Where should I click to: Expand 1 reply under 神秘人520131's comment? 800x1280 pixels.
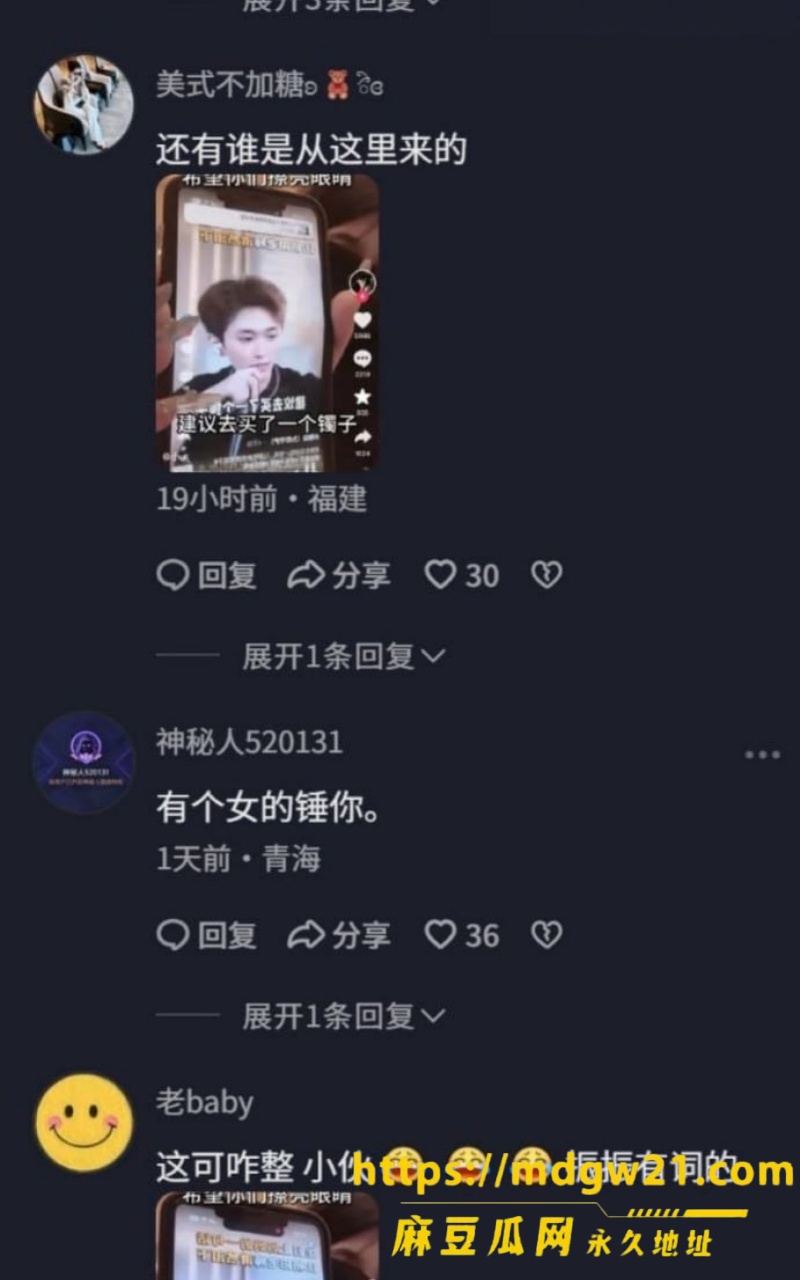(x=344, y=1016)
